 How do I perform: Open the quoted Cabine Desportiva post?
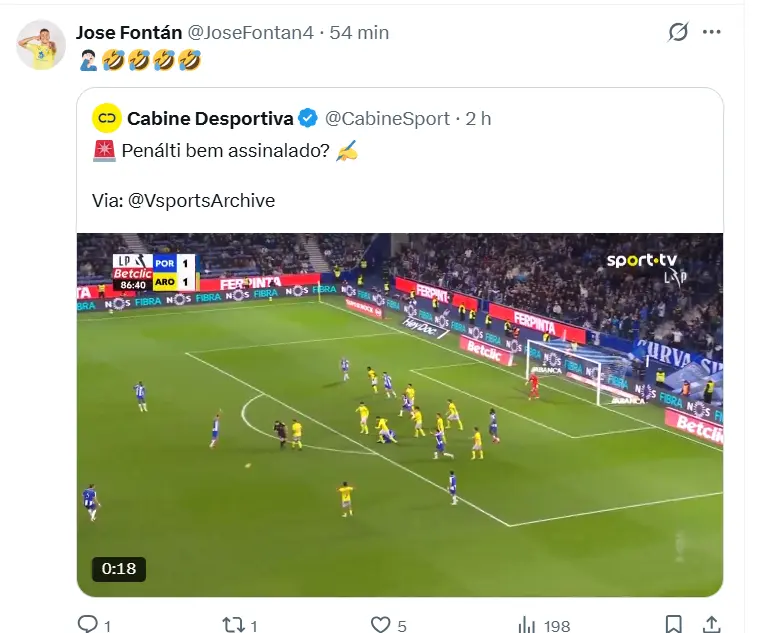tap(400, 160)
